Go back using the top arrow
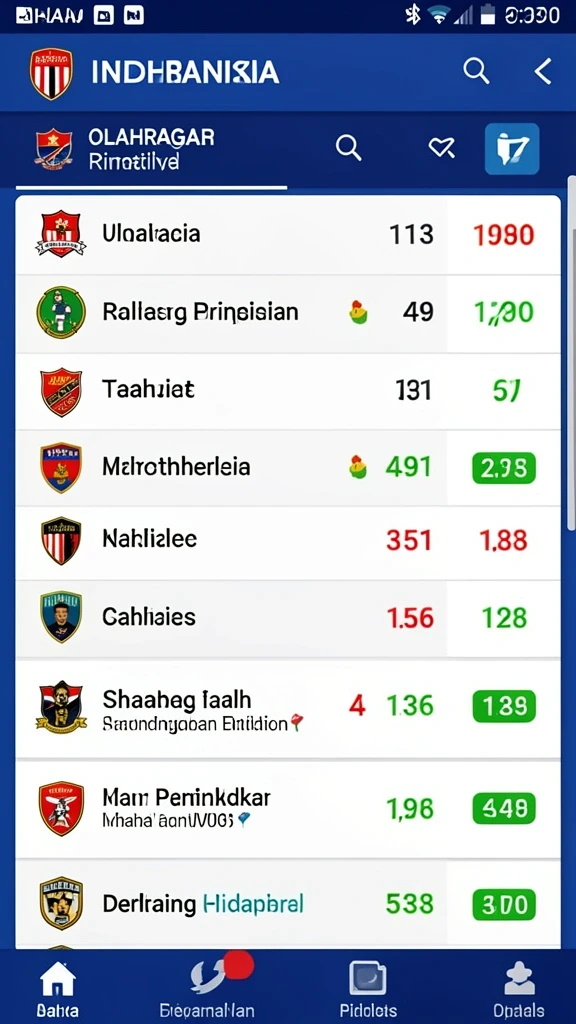Screen dimensions: 576x1024 tap(543, 71)
